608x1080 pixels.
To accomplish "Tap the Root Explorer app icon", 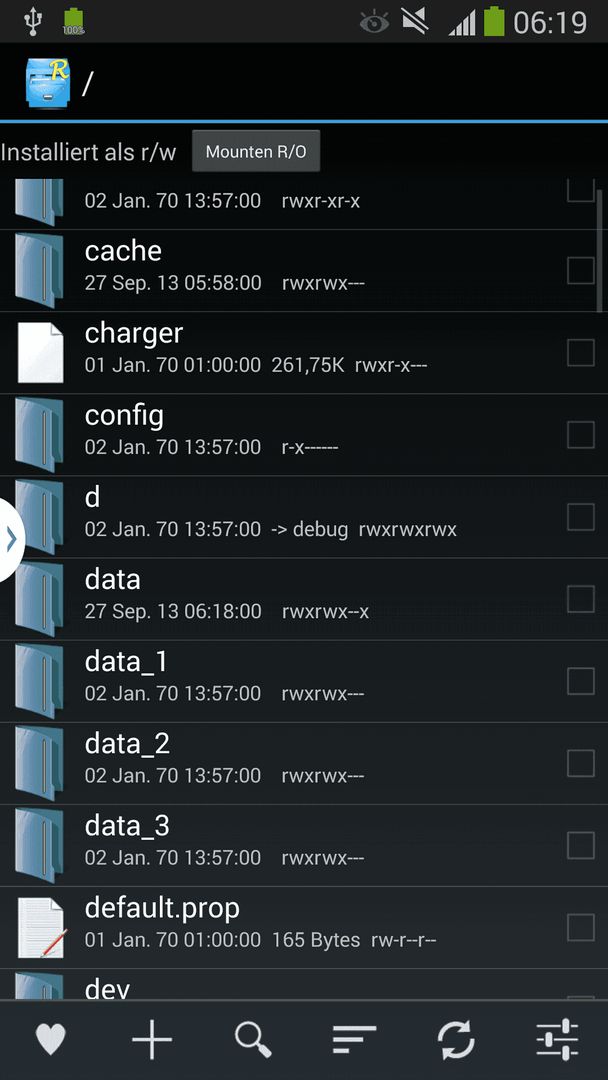I will tap(49, 83).
